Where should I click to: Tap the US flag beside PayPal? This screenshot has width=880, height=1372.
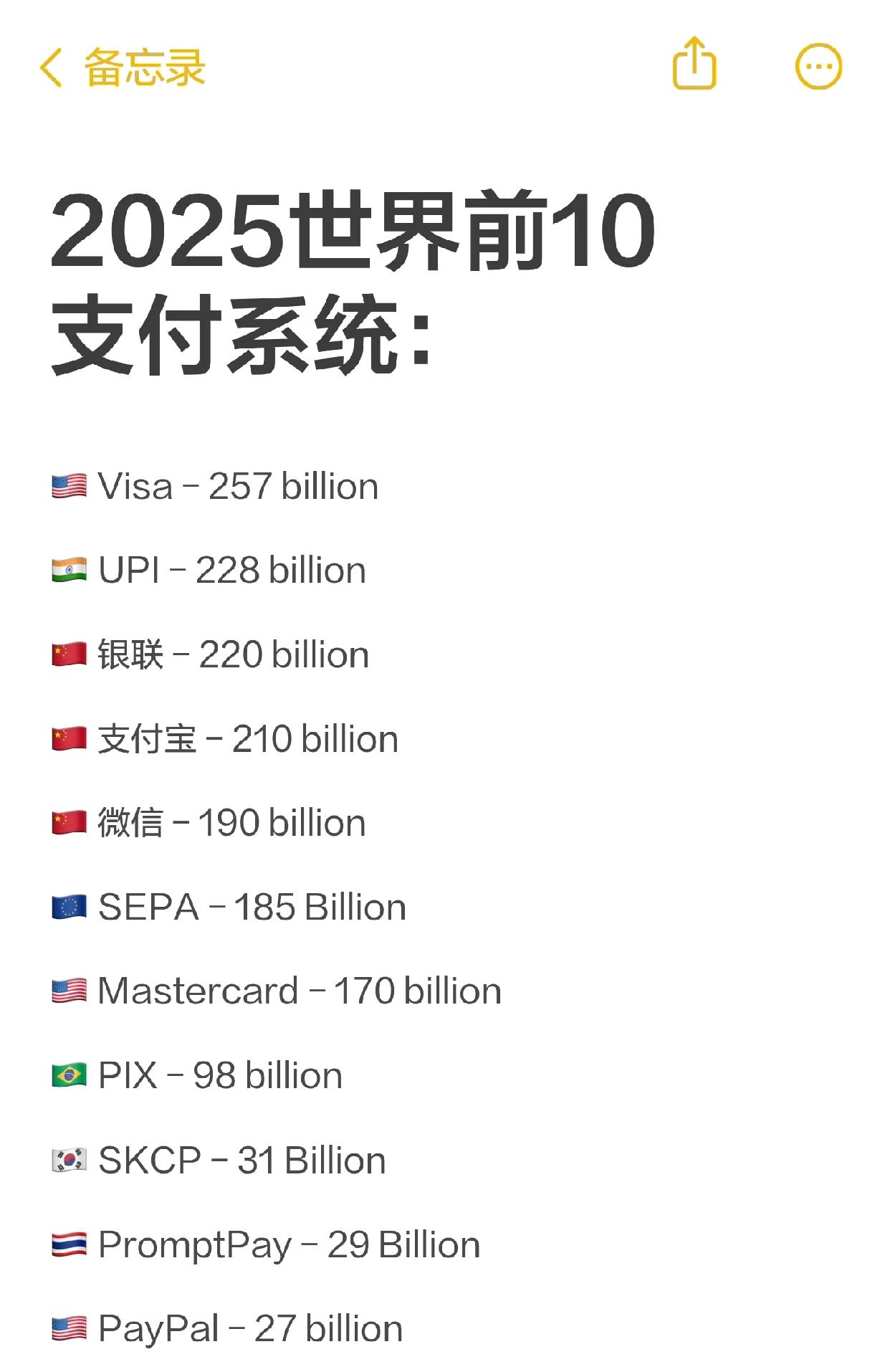pyautogui.click(x=68, y=1327)
